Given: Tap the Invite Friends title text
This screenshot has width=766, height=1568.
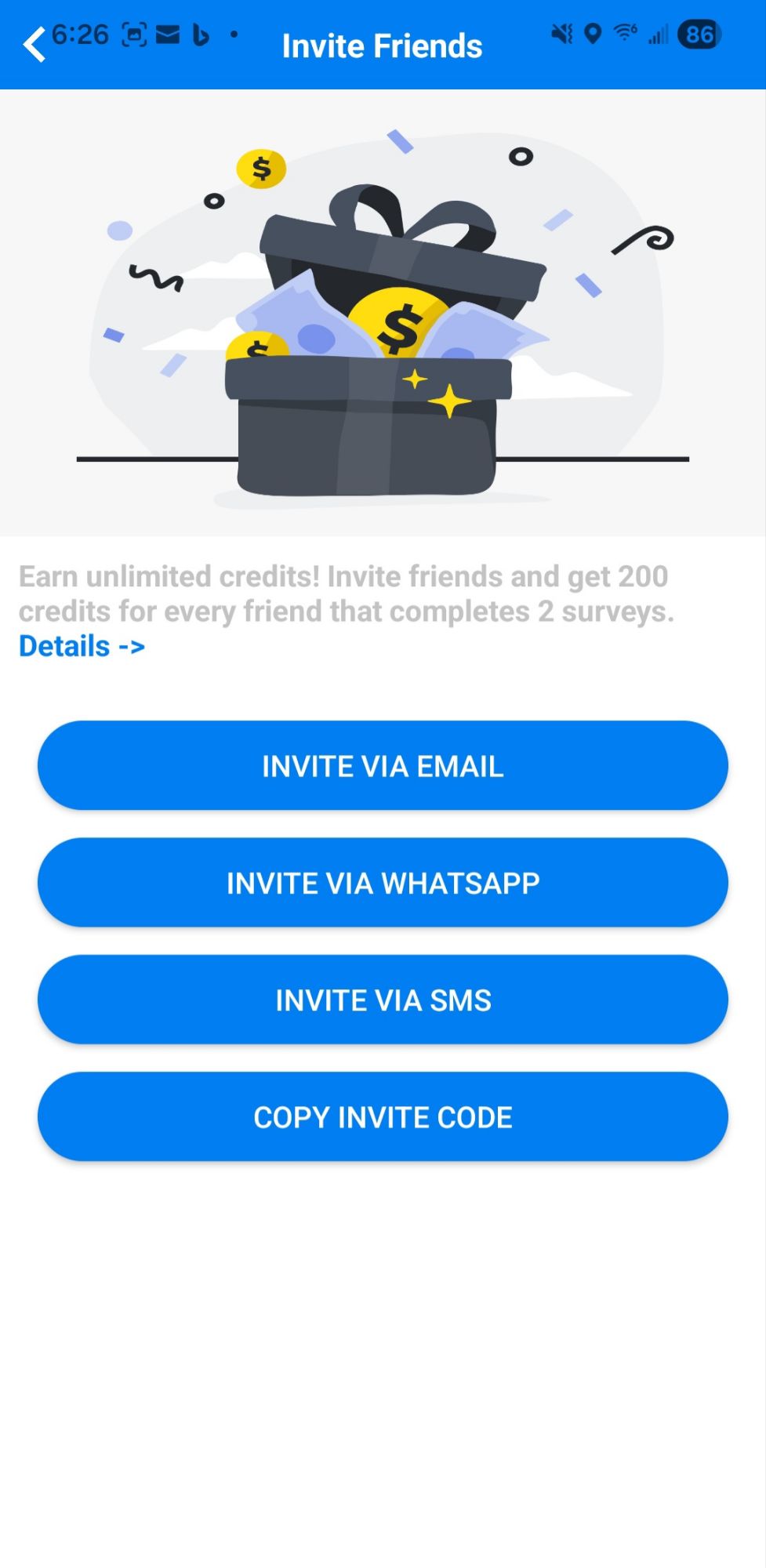Looking at the screenshot, I should tap(383, 45).
